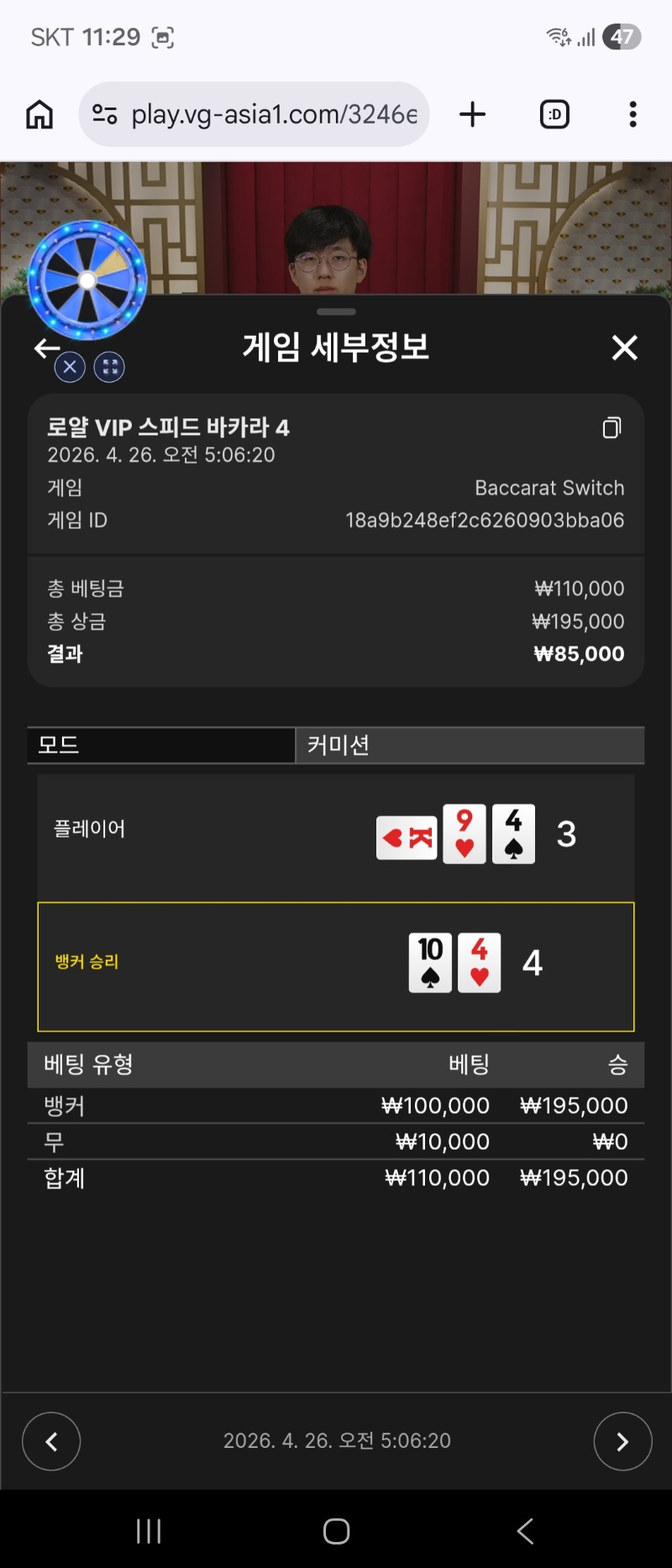
Task: Go to the previous game record
Action: (x=51, y=1441)
